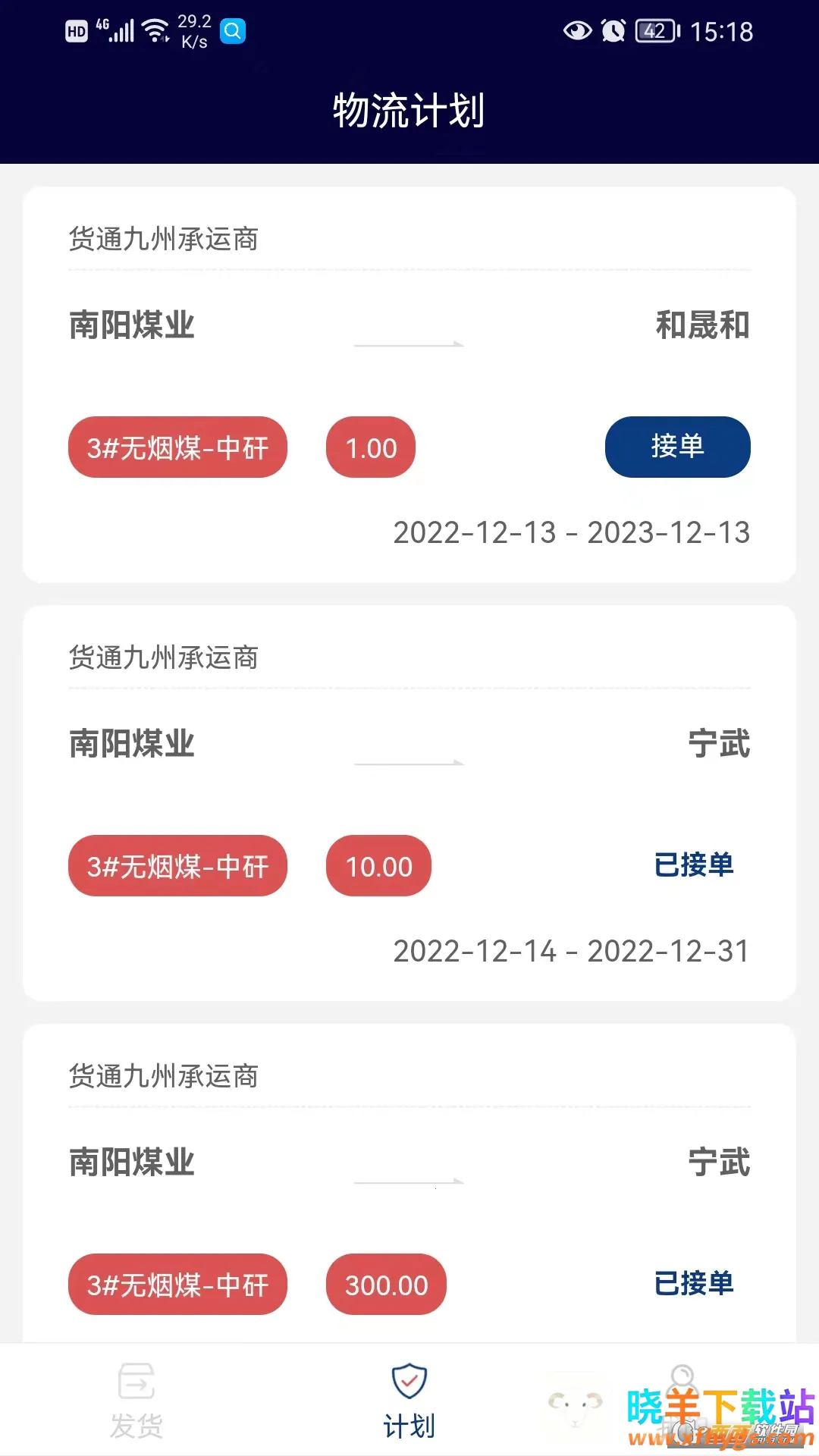The height and width of the screenshot is (1456, 819).
Task: Switch to the 发货 tab
Action: (136, 1401)
